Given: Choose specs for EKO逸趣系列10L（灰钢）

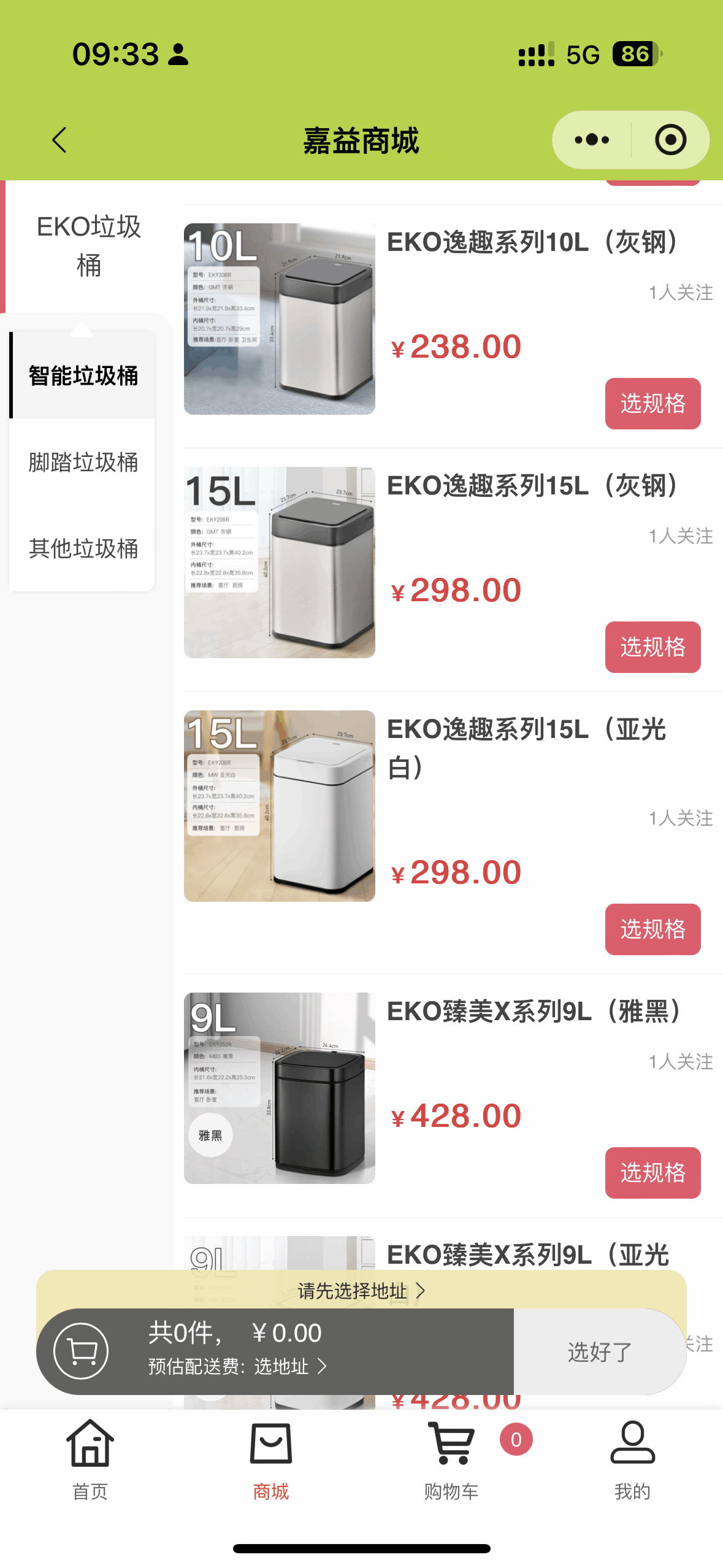Looking at the screenshot, I should click(652, 404).
